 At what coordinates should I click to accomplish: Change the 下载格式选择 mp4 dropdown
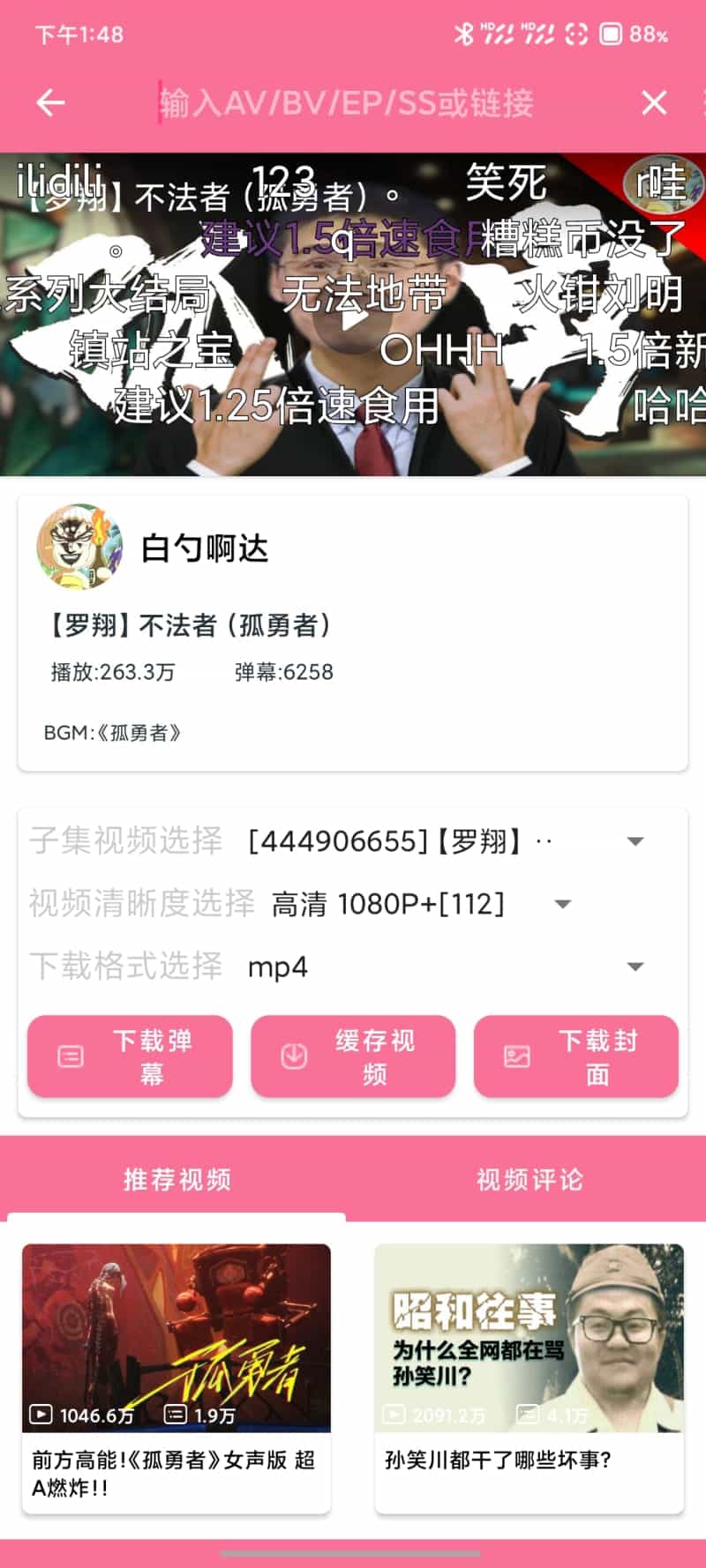point(635,967)
